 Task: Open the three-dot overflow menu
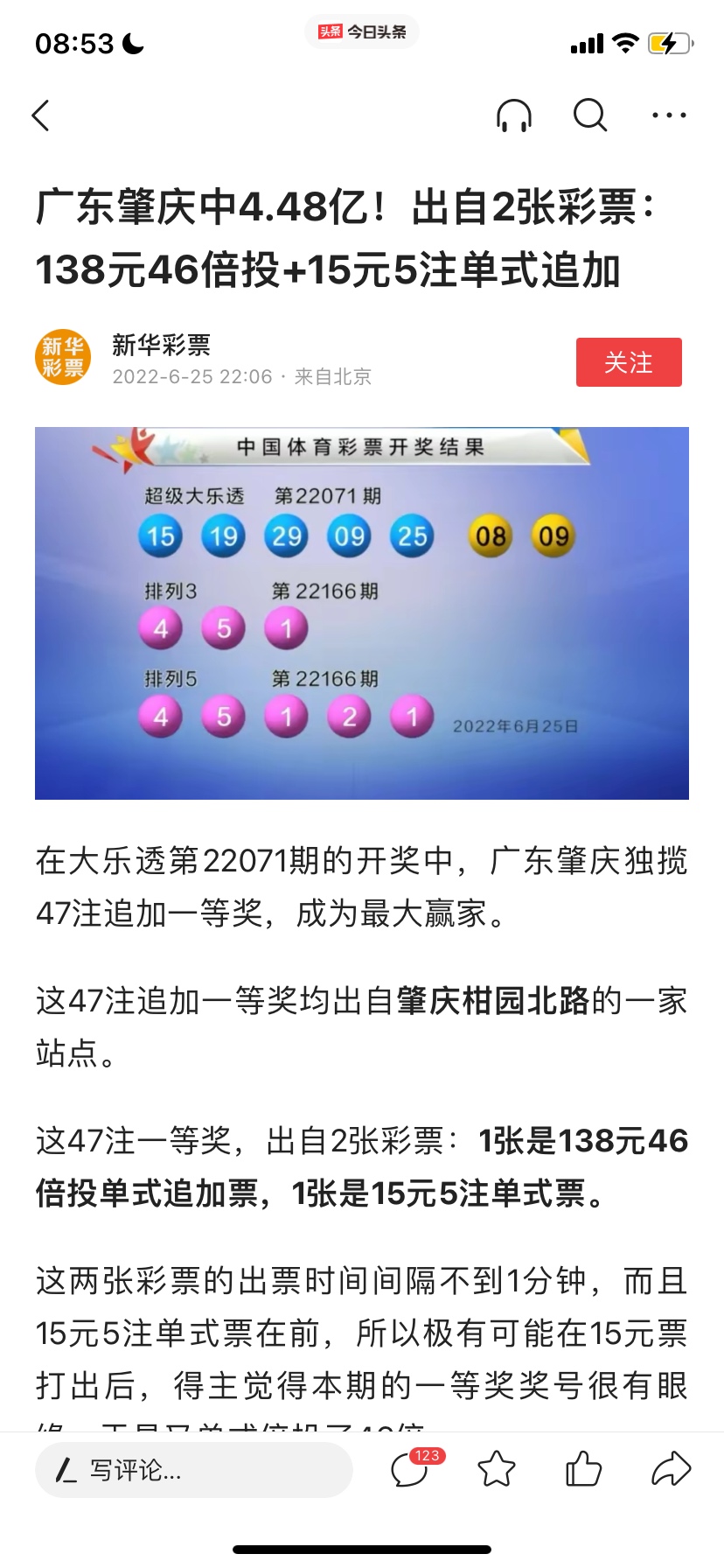[669, 115]
